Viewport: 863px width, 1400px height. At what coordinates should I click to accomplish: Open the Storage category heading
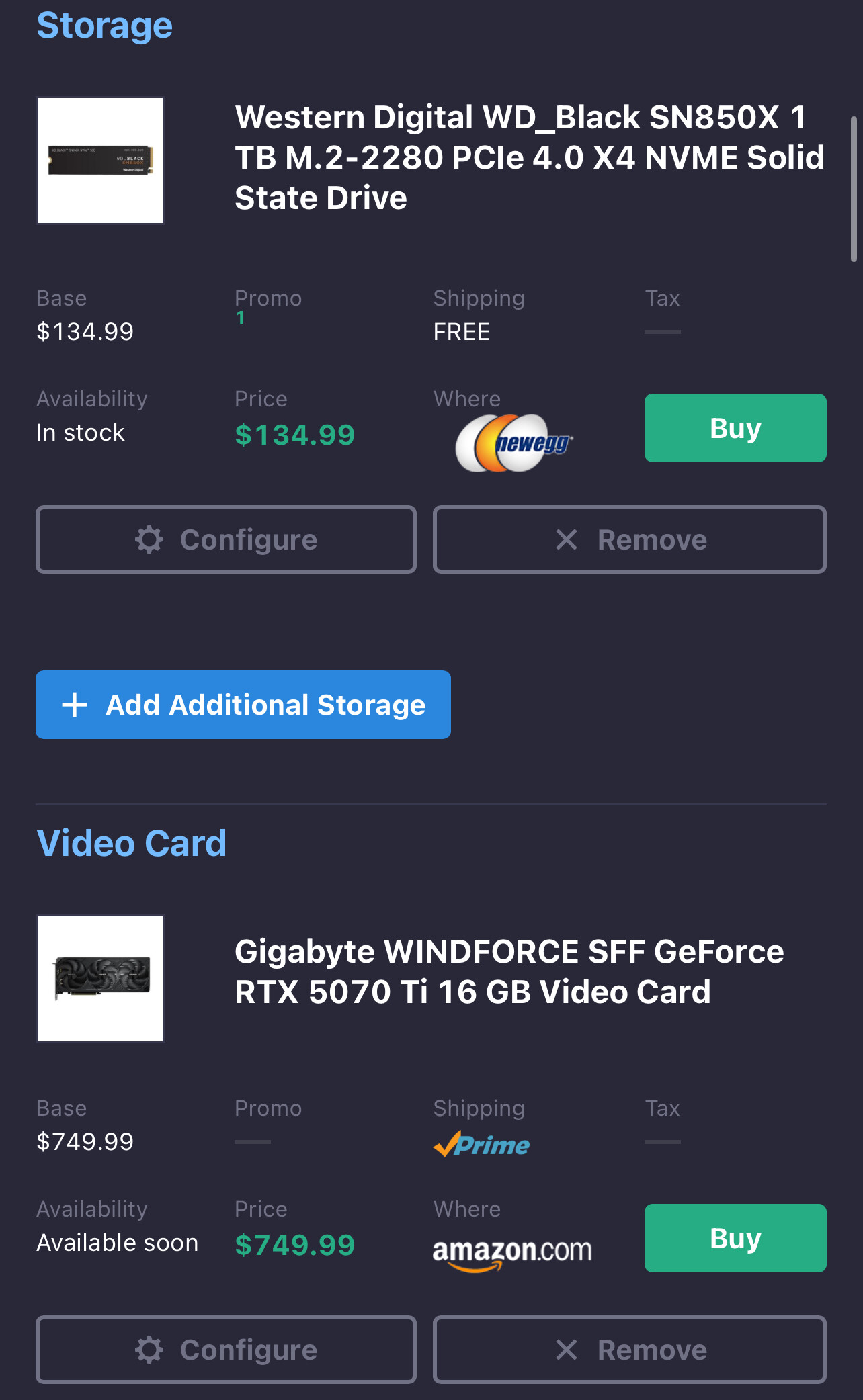(x=105, y=26)
